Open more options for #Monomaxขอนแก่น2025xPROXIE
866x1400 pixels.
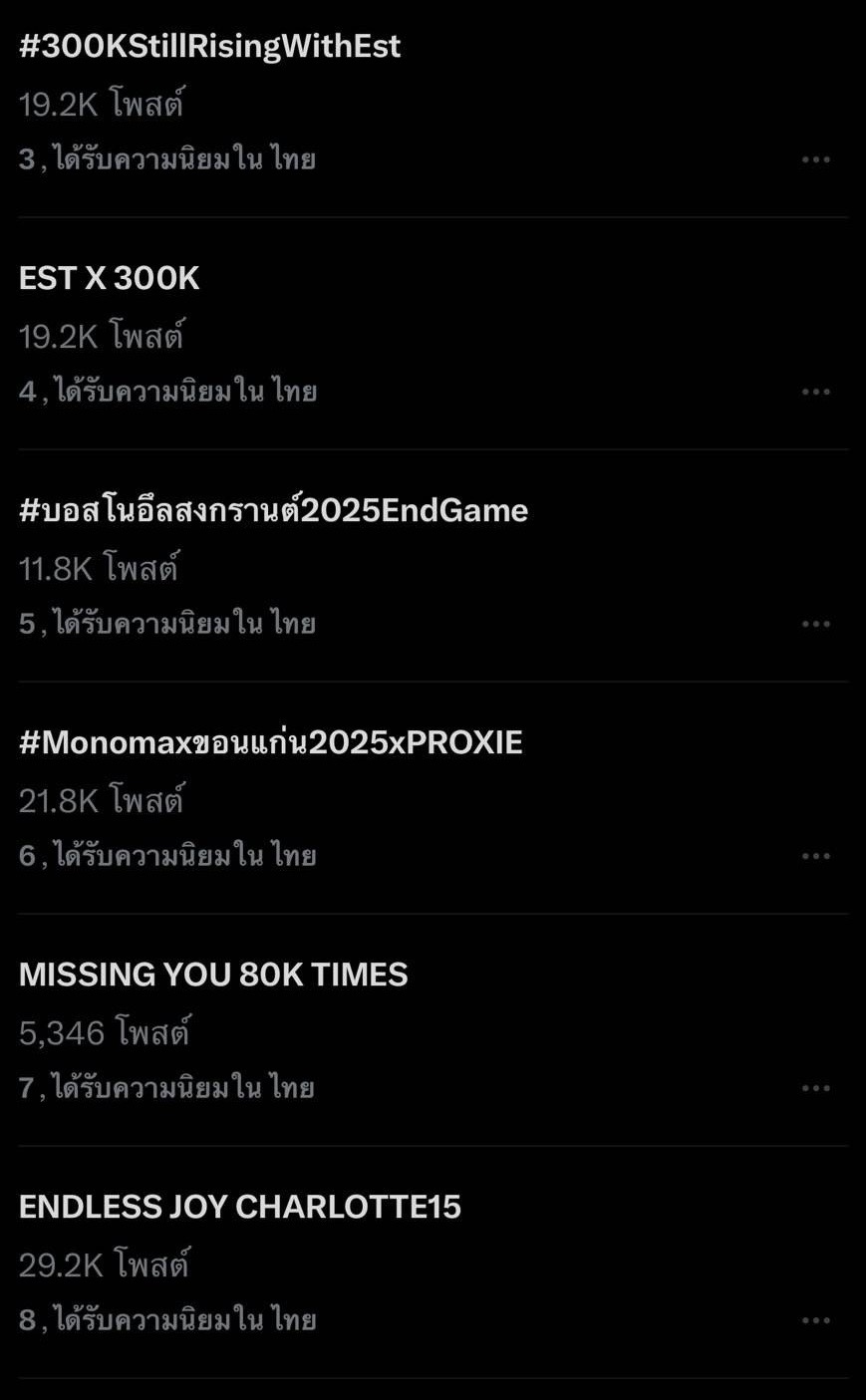(815, 856)
